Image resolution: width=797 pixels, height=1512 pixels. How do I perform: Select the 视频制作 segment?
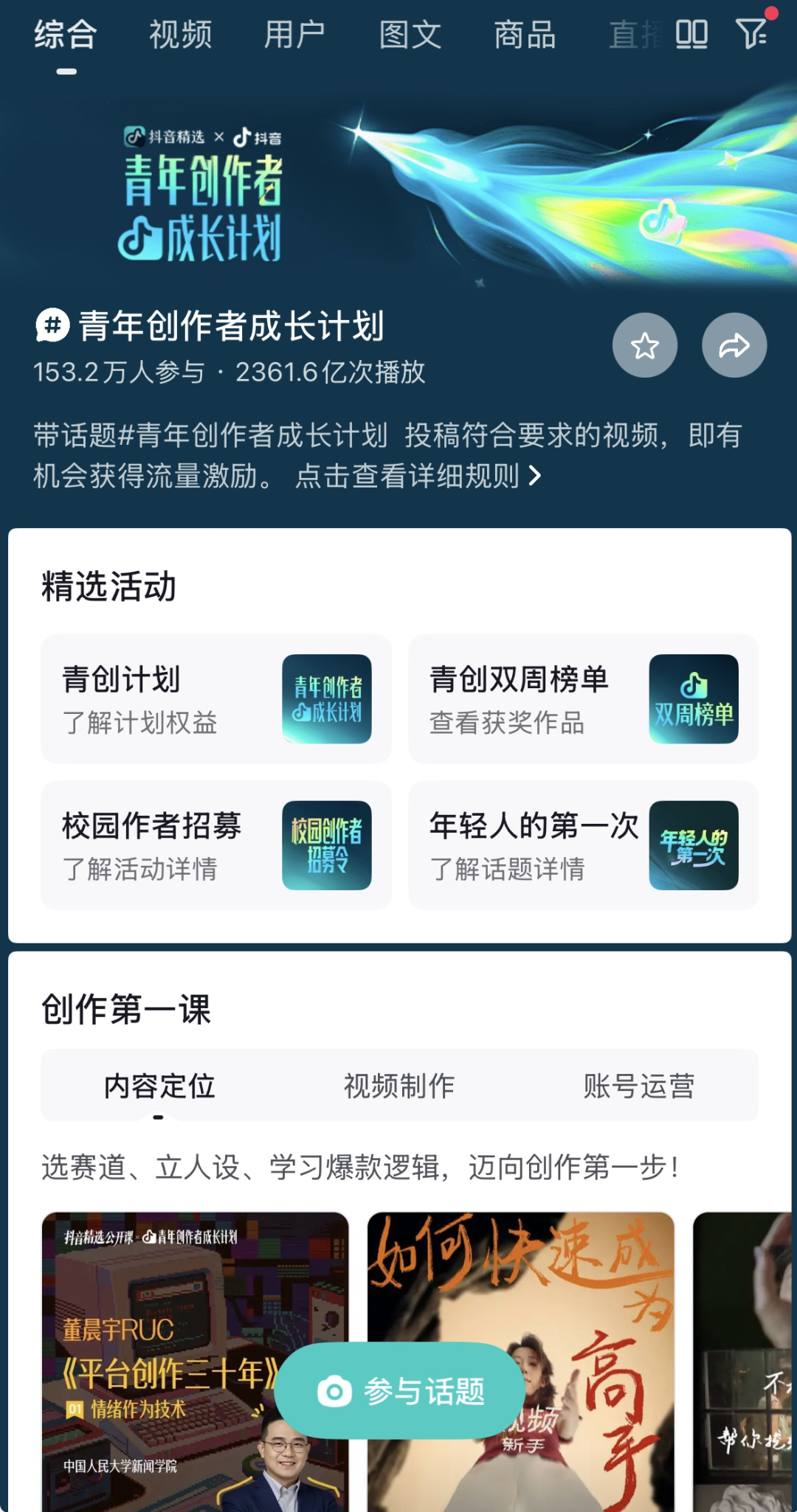[399, 1086]
